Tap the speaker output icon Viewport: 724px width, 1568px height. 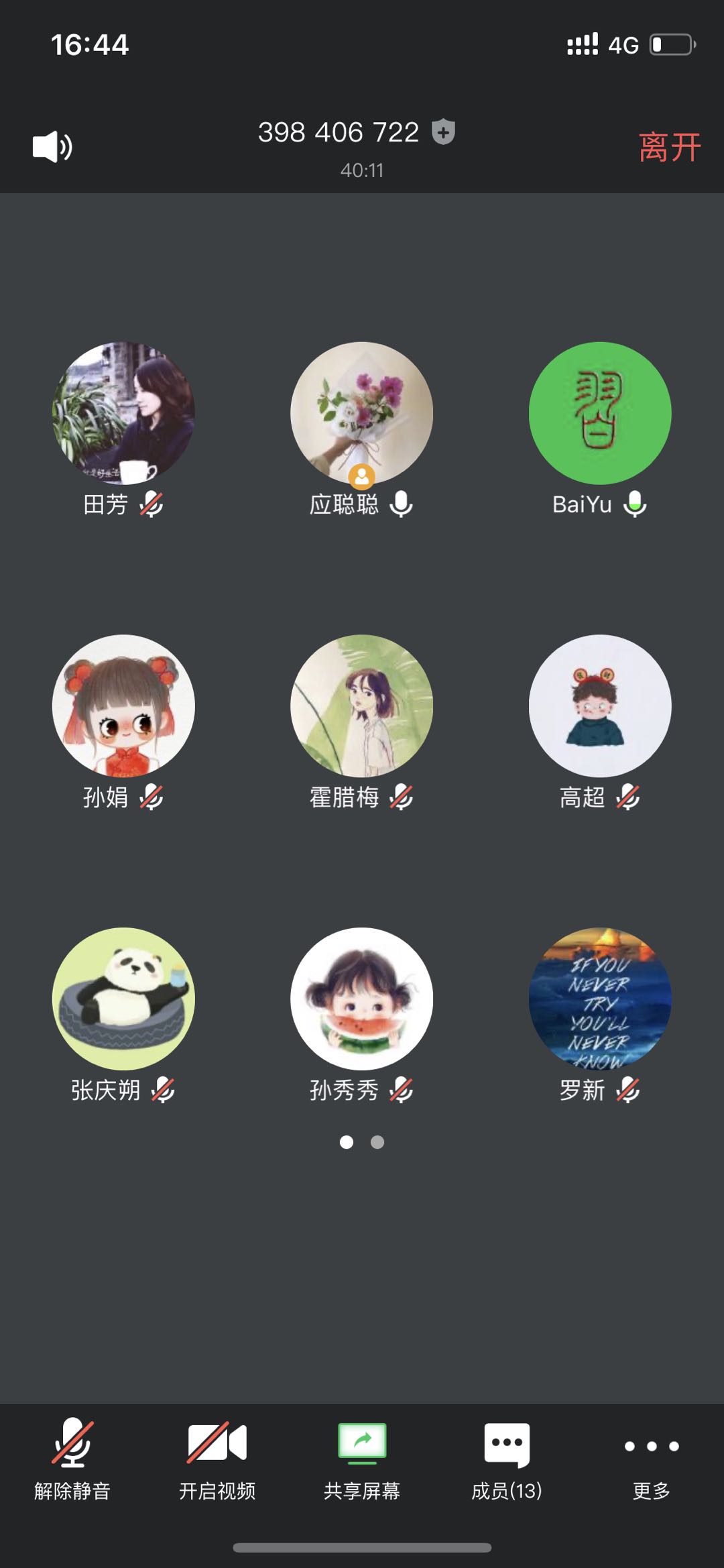pyautogui.click(x=52, y=146)
